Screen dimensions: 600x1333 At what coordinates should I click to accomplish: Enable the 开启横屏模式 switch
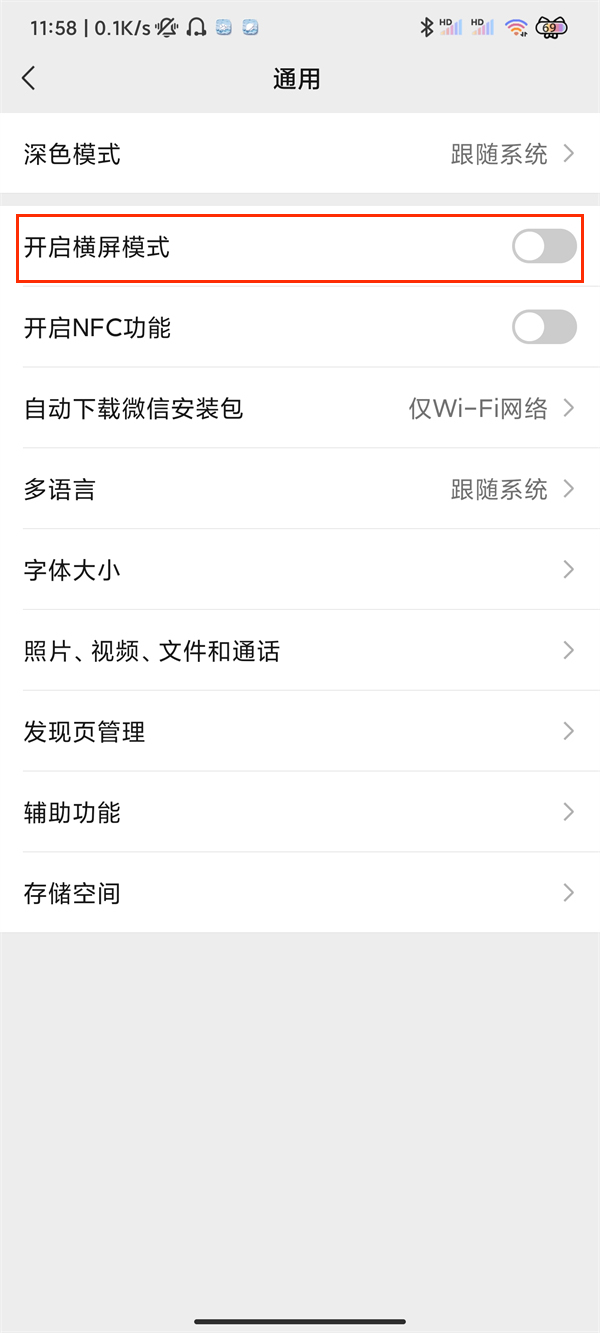[544, 247]
